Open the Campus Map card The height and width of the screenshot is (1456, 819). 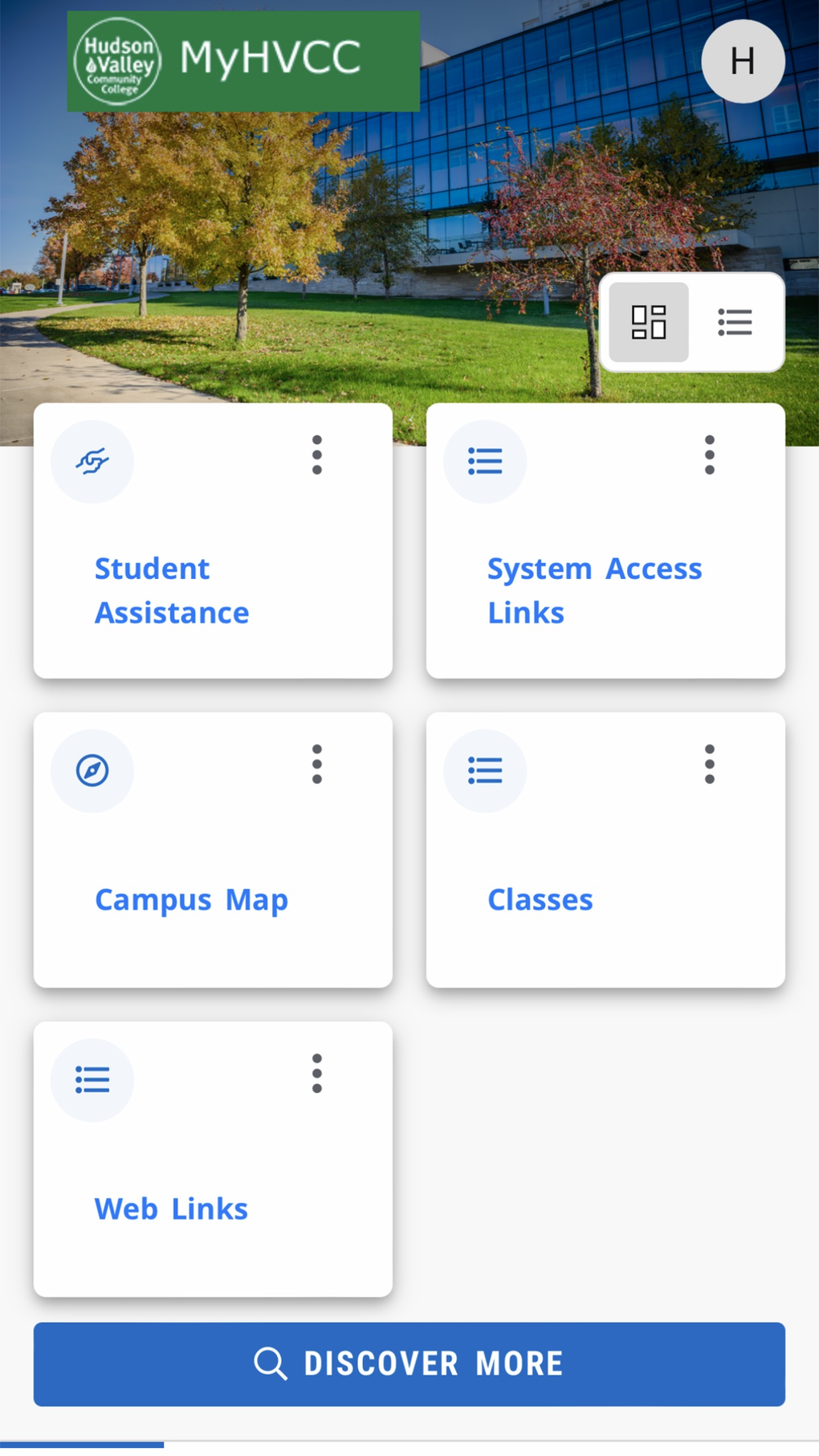191,899
